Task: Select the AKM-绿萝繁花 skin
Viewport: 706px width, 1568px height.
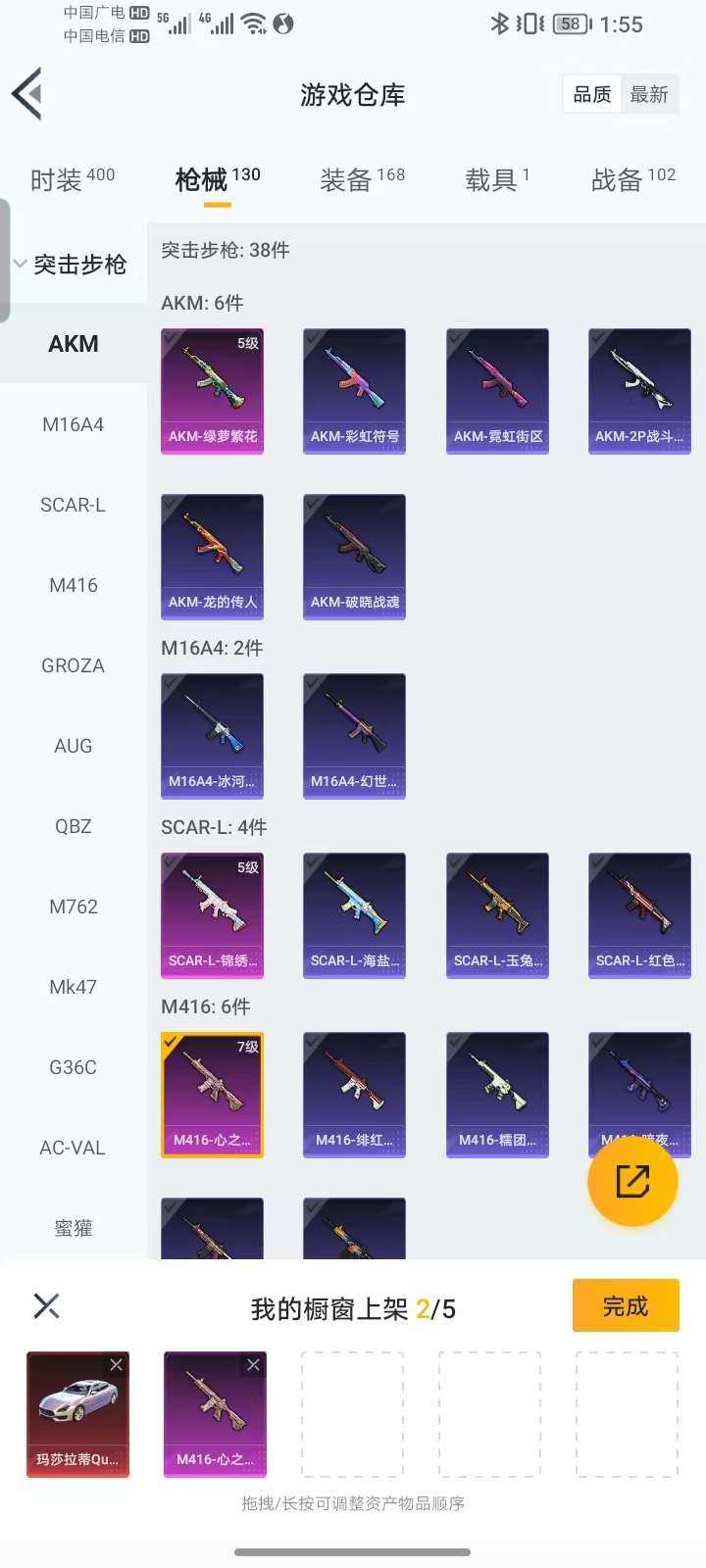Action: point(212,390)
